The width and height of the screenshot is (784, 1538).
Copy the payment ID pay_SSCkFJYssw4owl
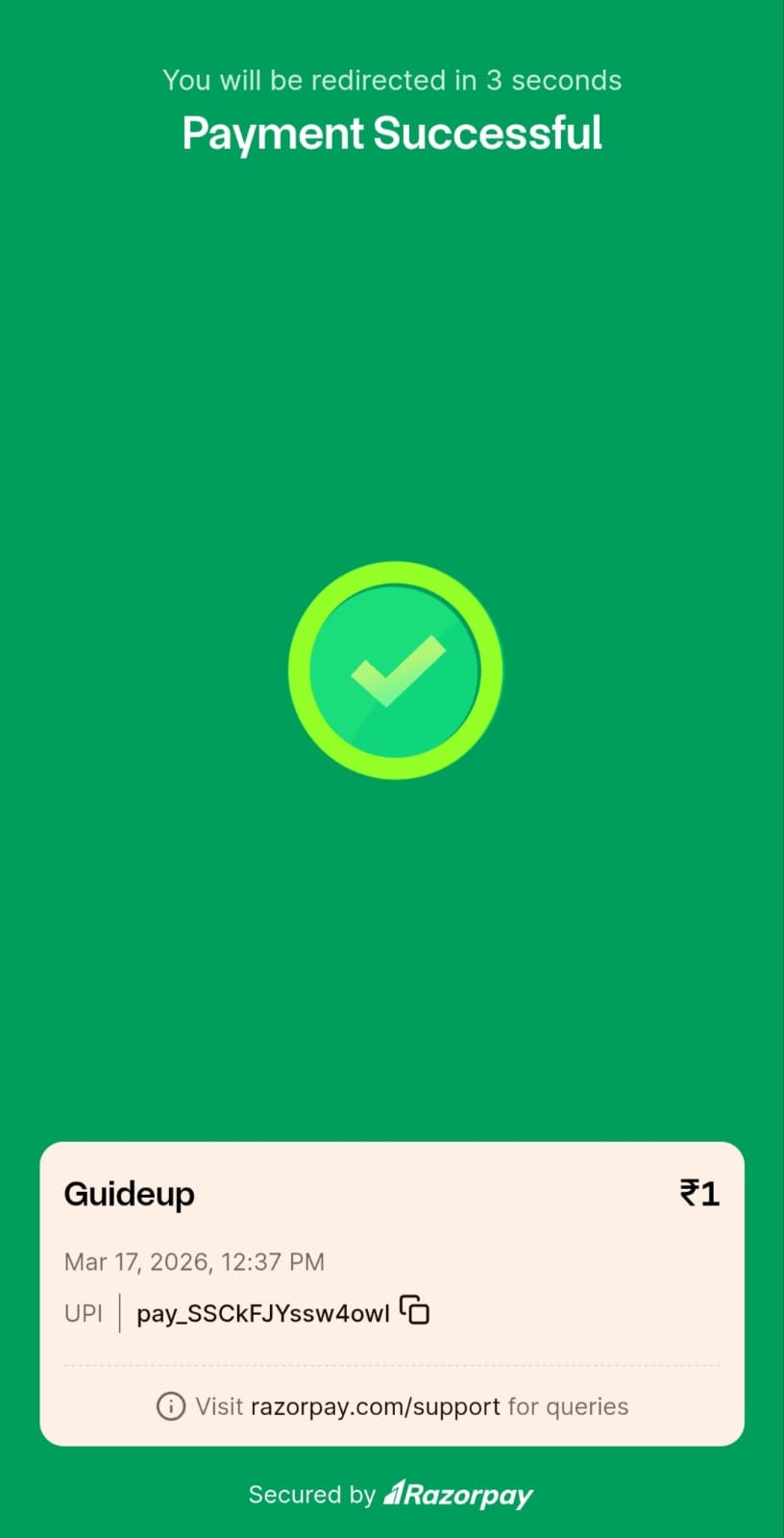[414, 1309]
